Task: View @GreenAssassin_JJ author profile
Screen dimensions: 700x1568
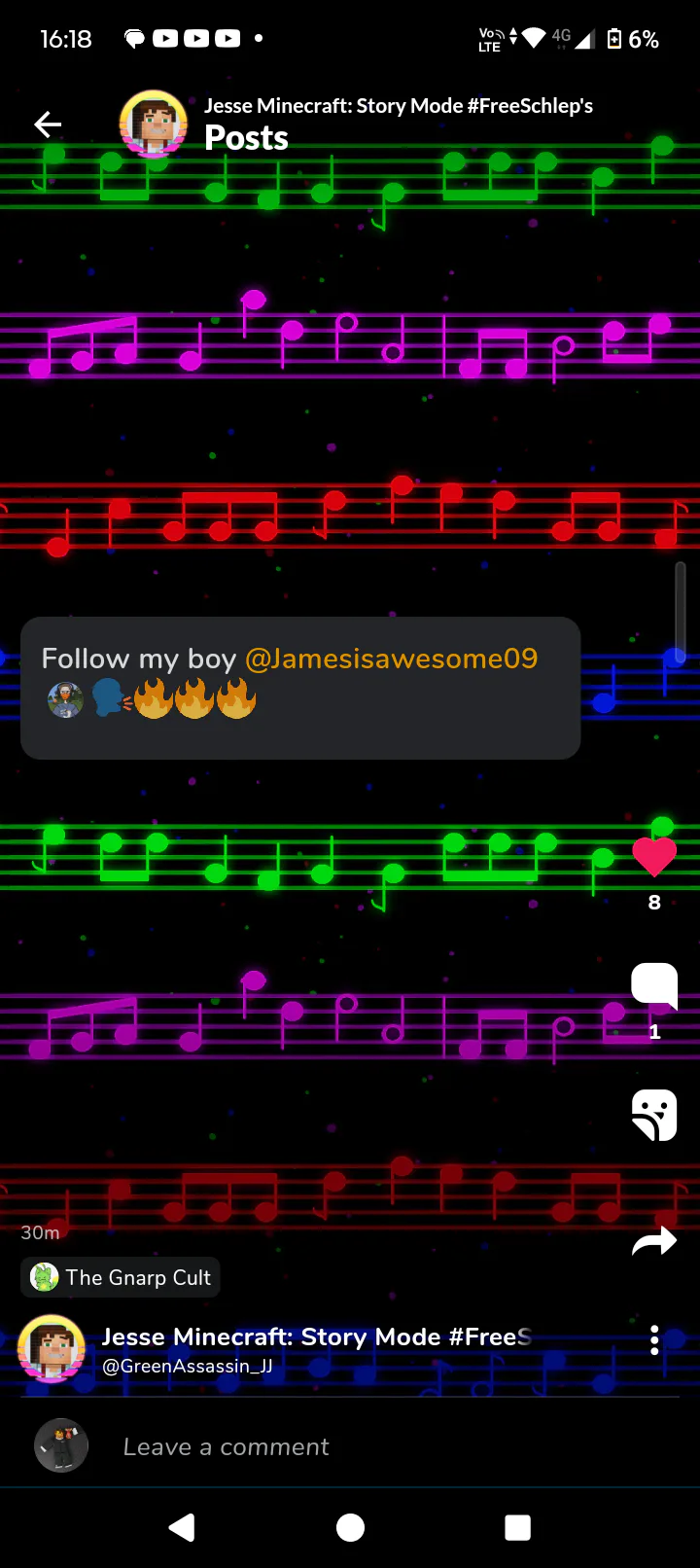Action: pos(187,1366)
